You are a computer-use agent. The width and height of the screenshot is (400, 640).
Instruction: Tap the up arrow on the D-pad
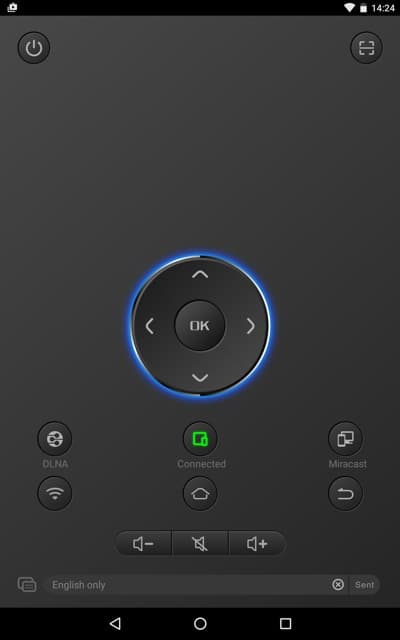[200, 275]
